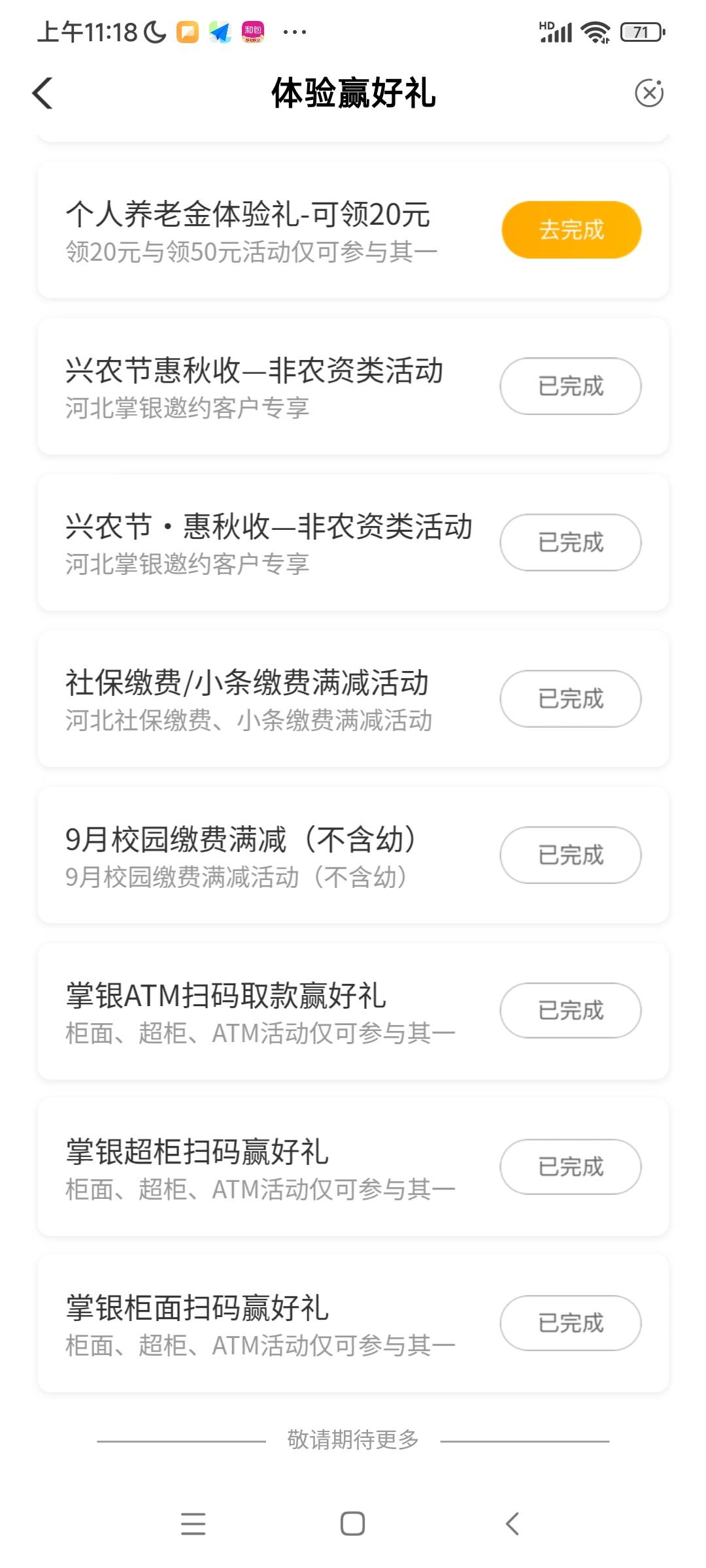Go to the system home screen
The image size is (706, 1568).
click(352, 1524)
